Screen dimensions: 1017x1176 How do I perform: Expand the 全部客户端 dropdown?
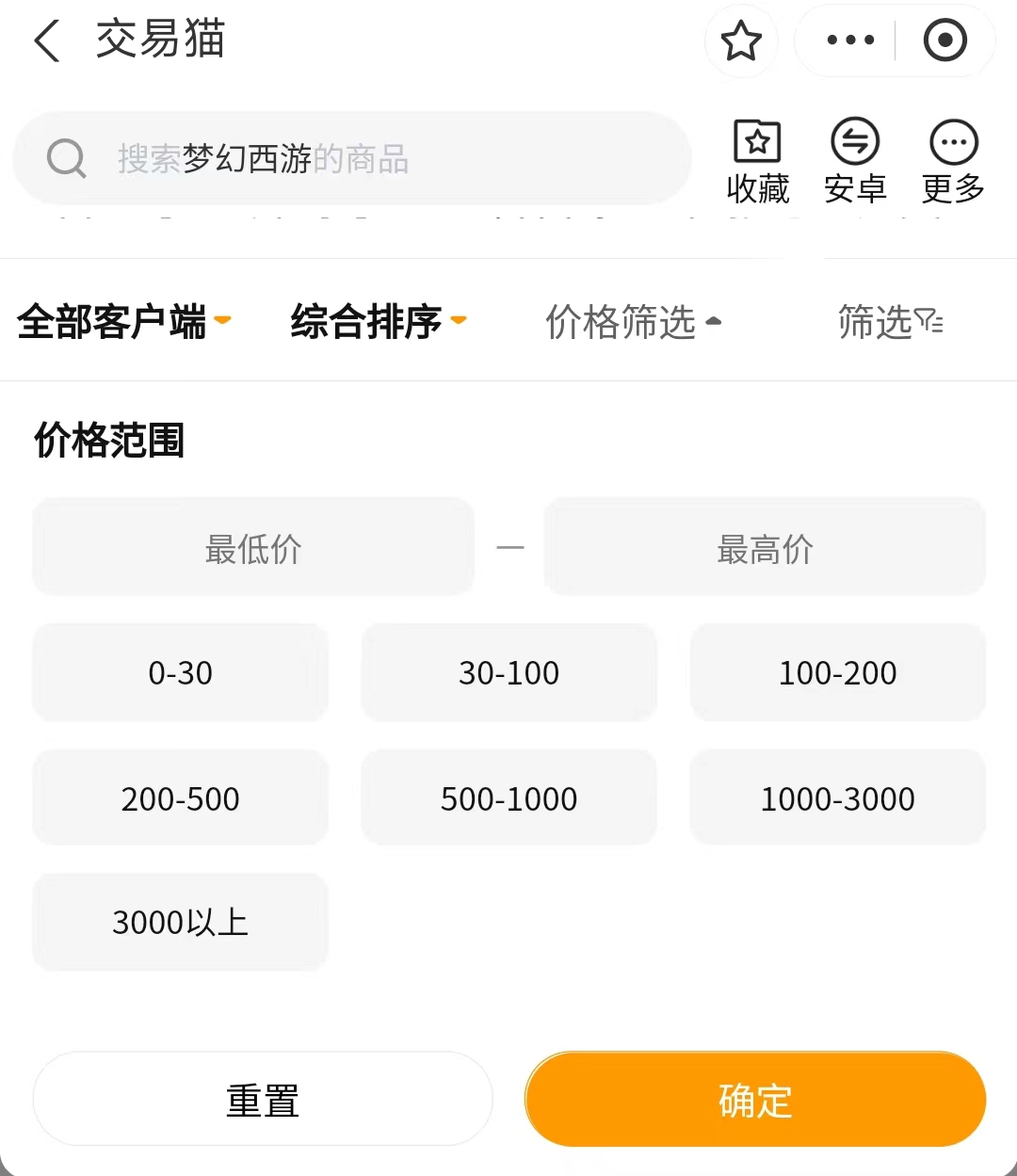pyautogui.click(x=124, y=322)
